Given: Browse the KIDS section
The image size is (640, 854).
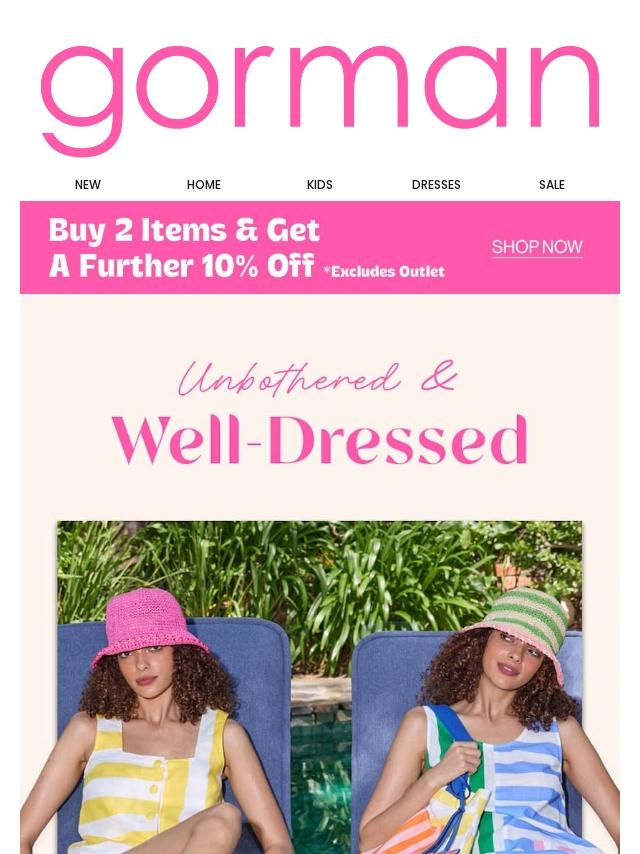Looking at the screenshot, I should pyautogui.click(x=320, y=185).
